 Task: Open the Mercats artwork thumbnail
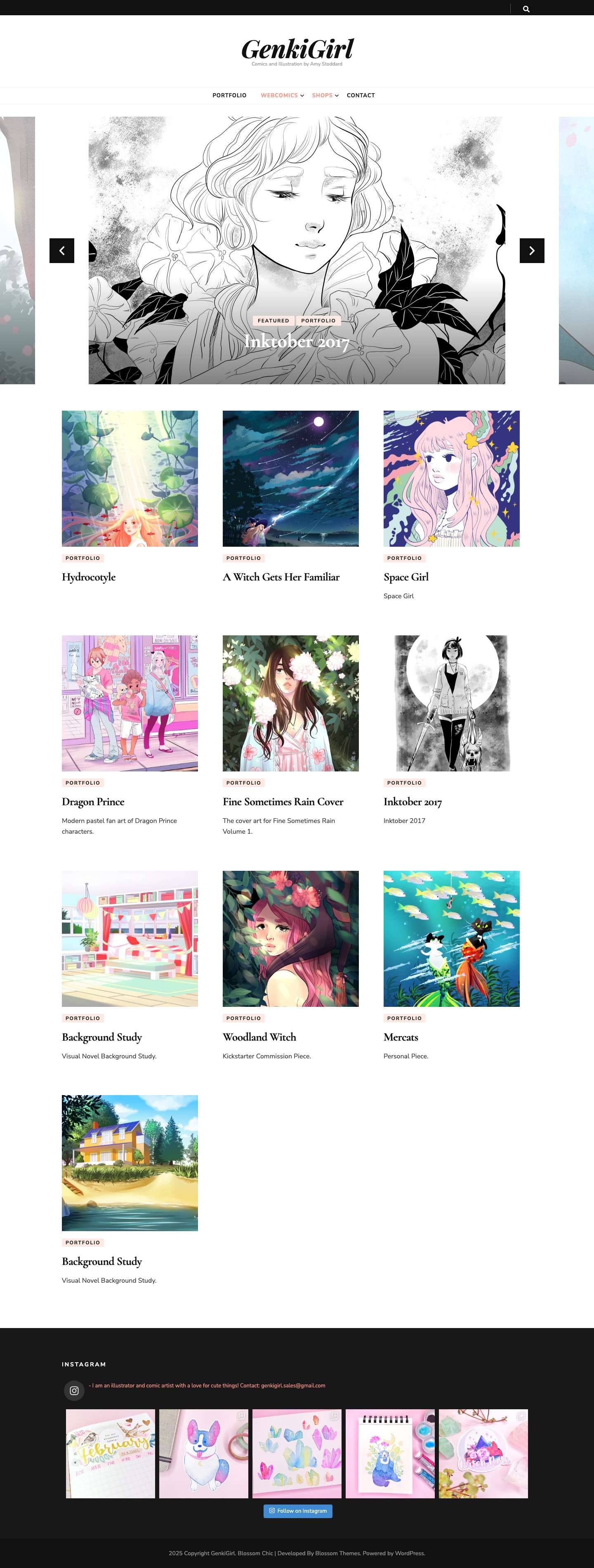451,938
